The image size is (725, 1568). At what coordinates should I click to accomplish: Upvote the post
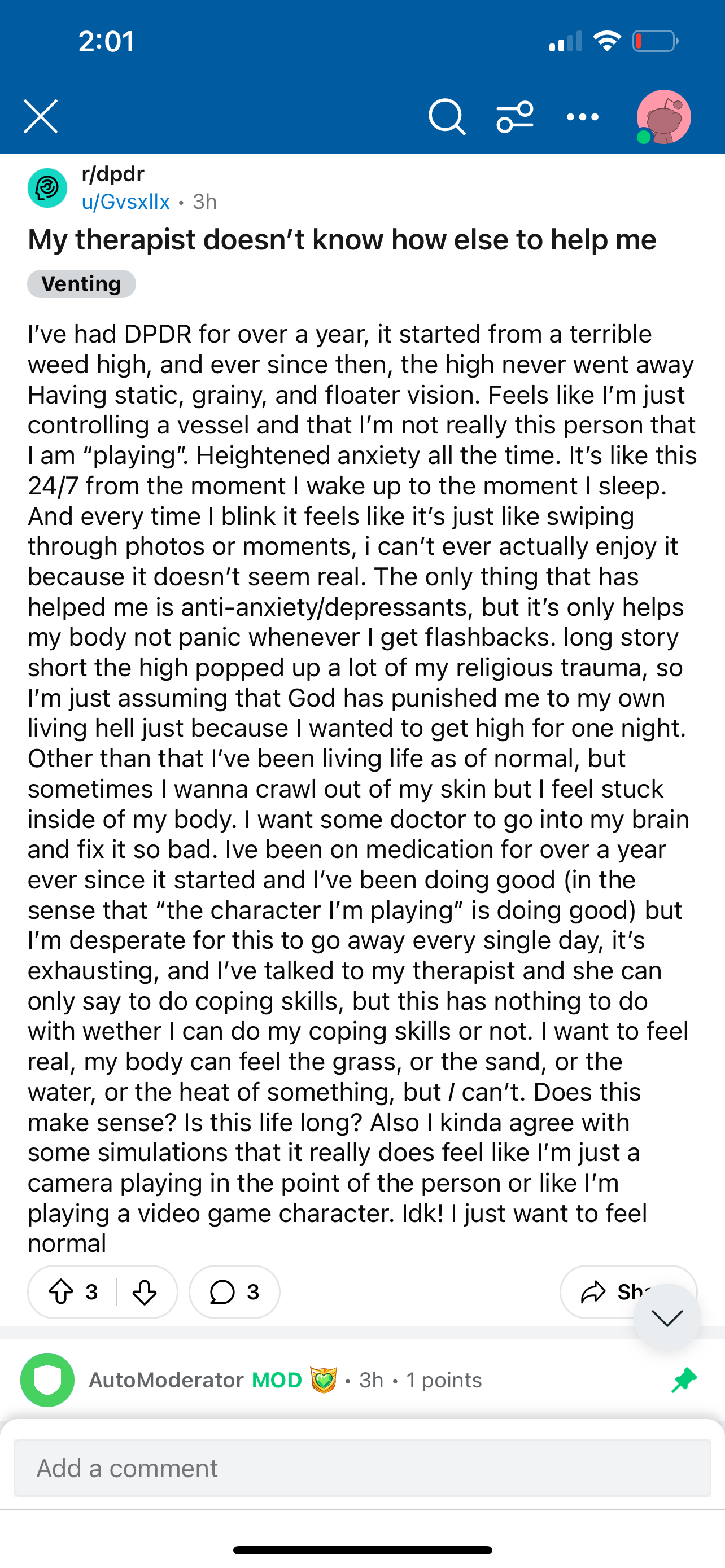61,1291
